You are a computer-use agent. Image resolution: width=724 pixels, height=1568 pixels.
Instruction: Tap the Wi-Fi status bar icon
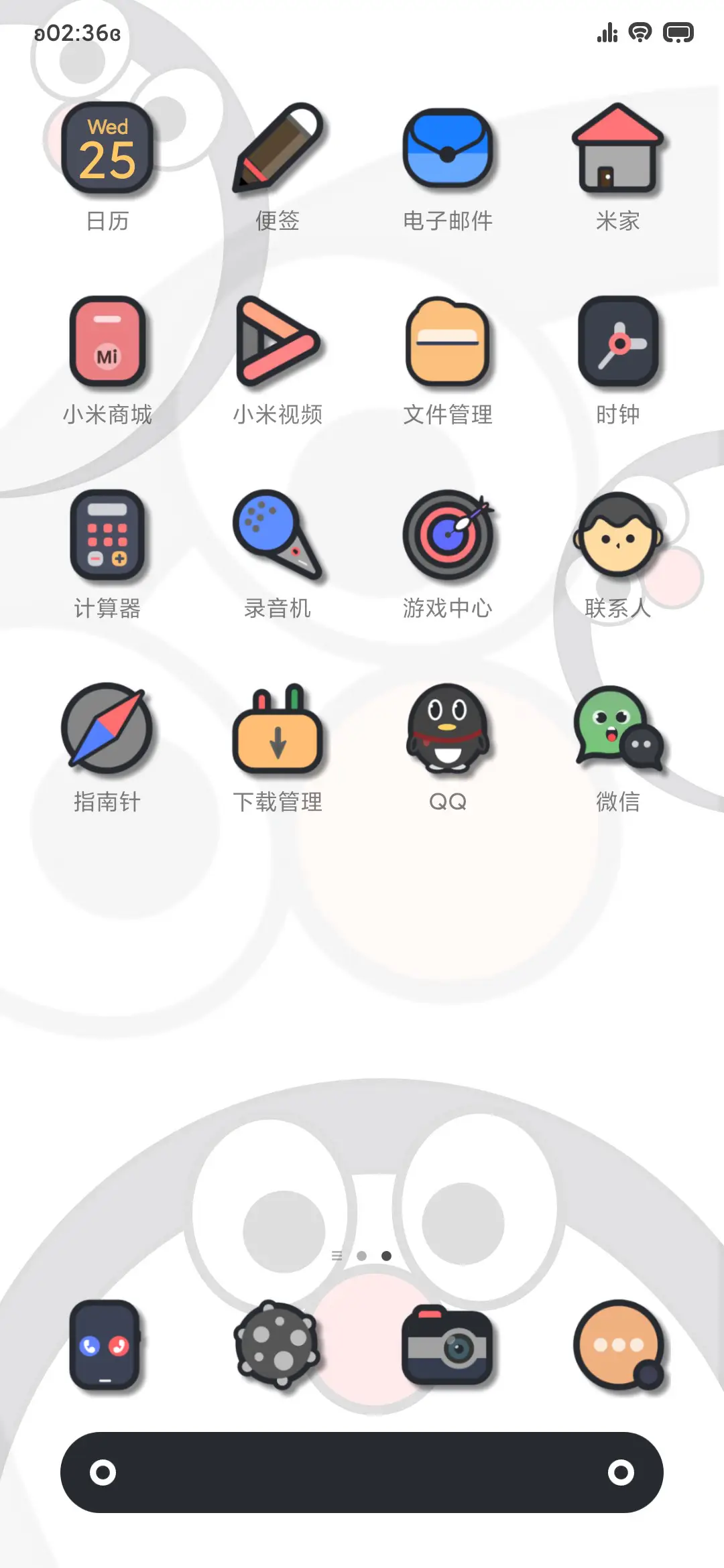point(641,31)
